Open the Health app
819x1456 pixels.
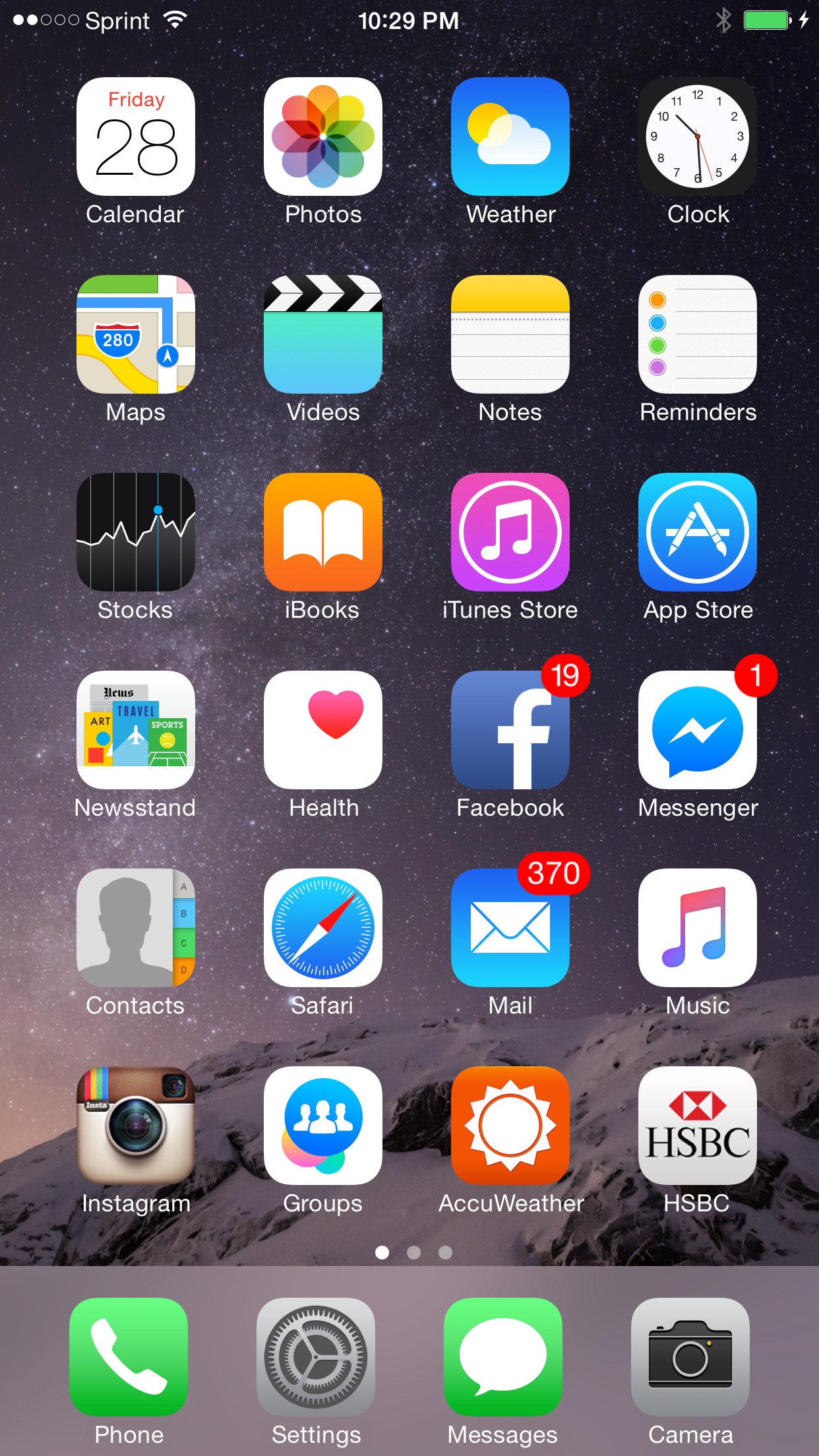(322, 730)
